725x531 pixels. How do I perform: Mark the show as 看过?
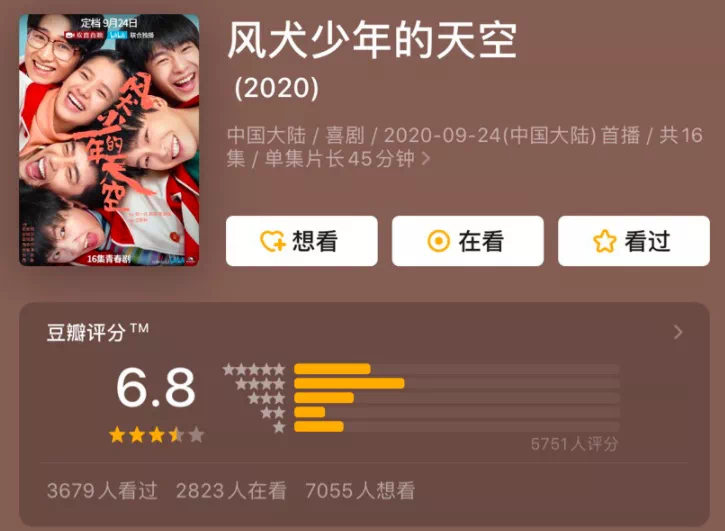pyautogui.click(x=633, y=241)
